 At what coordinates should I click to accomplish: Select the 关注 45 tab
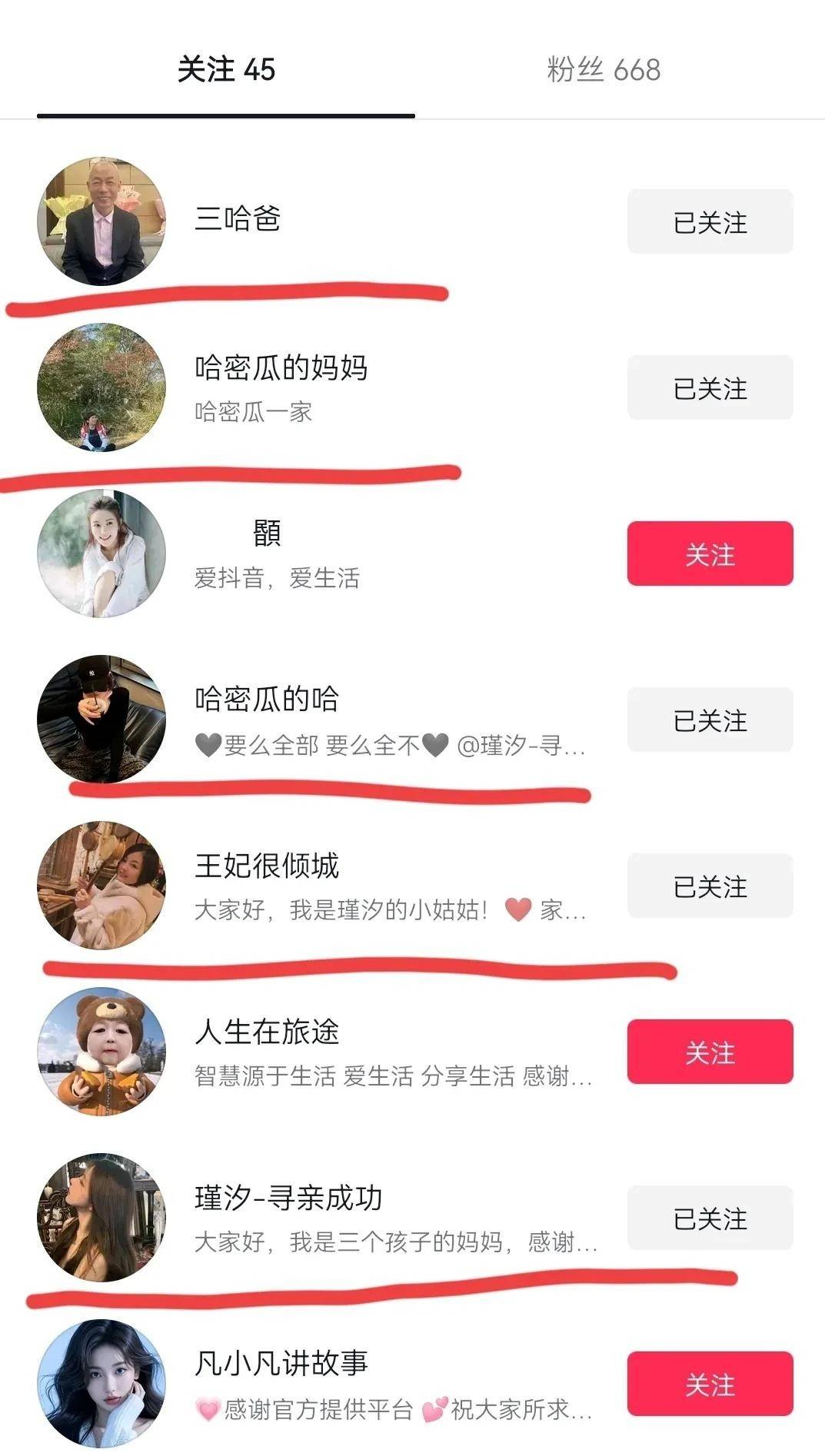pyautogui.click(x=226, y=70)
